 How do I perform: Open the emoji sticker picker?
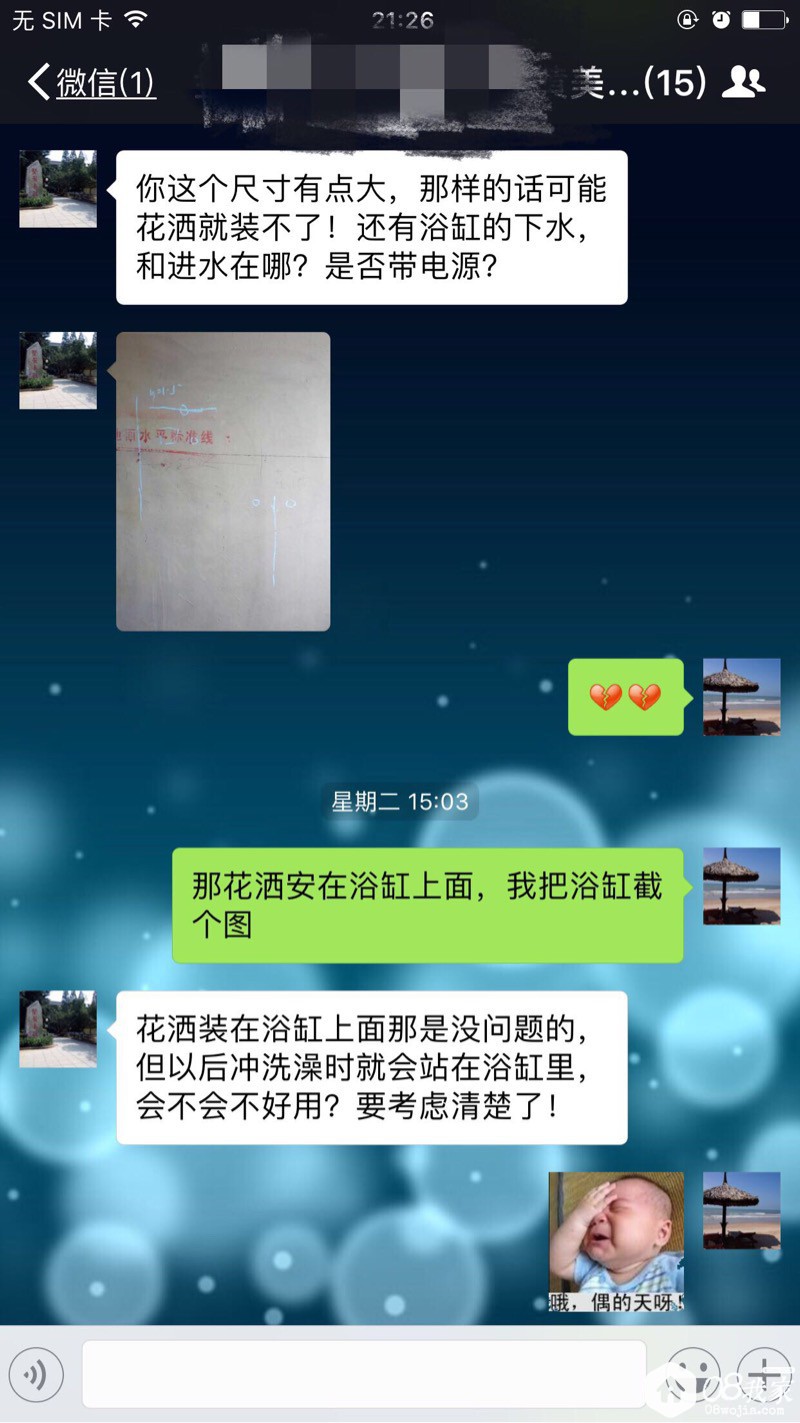coord(693,1375)
